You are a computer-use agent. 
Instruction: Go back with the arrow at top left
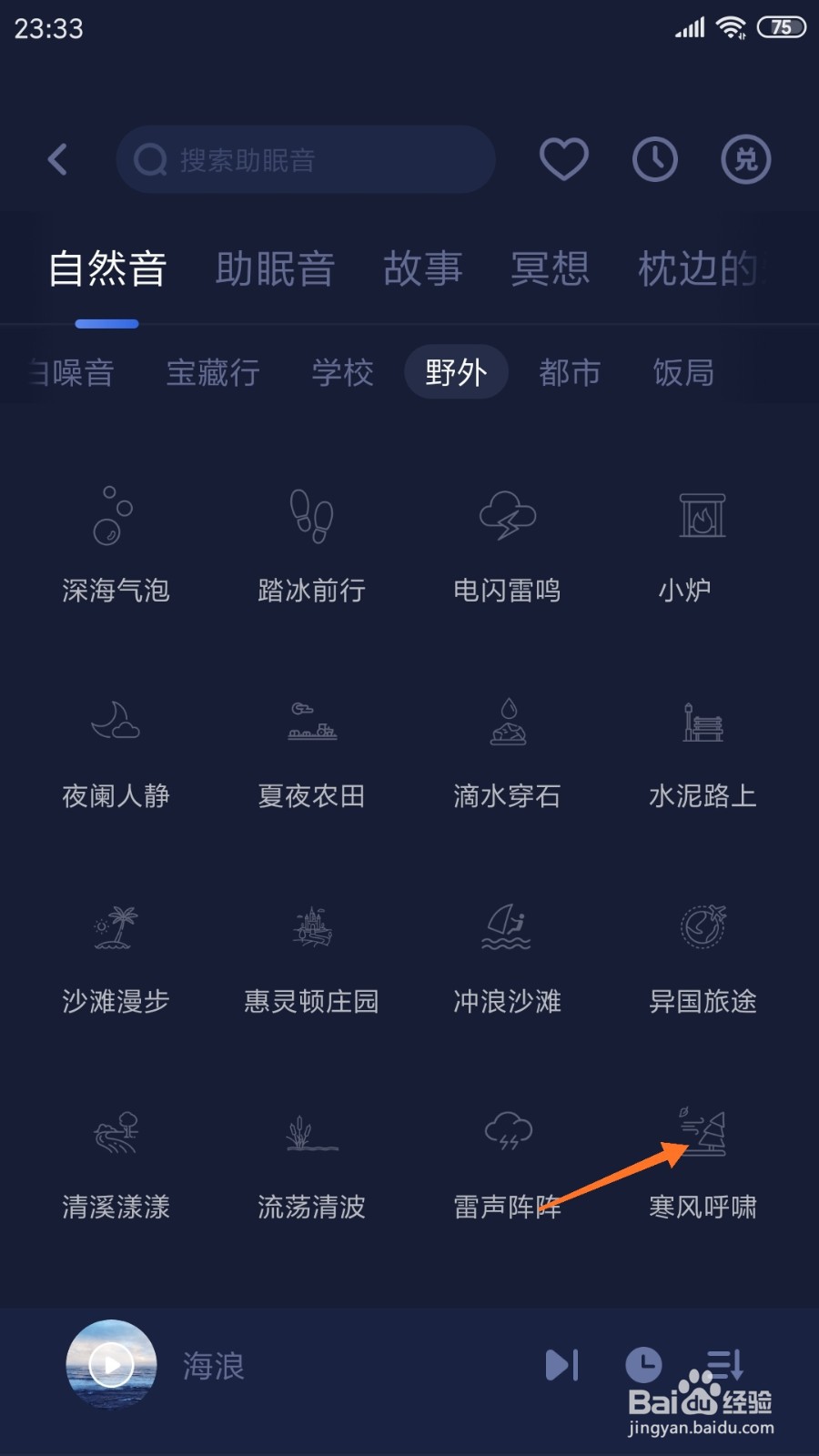tap(58, 158)
